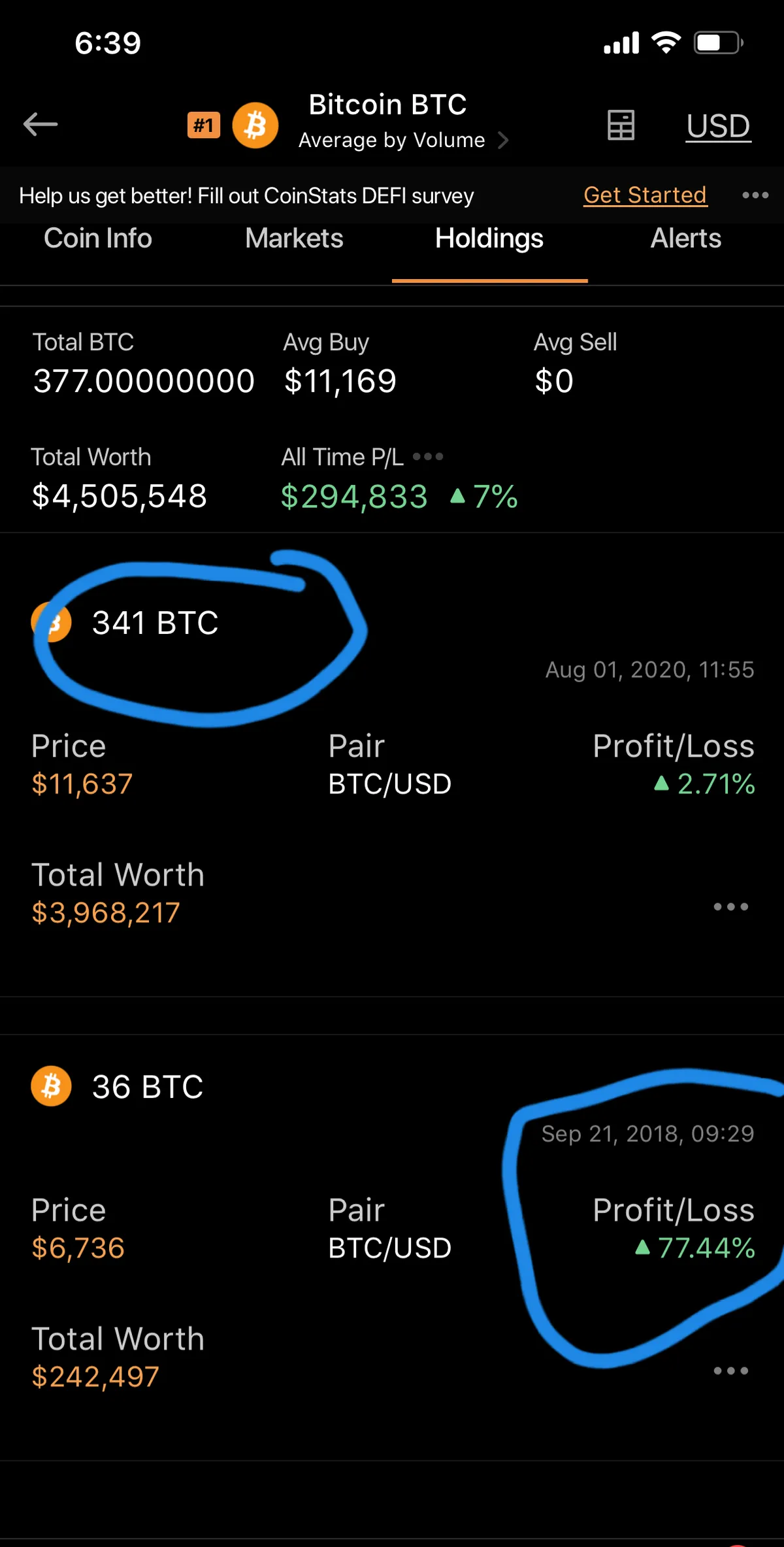Tap the All Time P/L profit value
Screen dimensions: 784x1547
coord(355,497)
